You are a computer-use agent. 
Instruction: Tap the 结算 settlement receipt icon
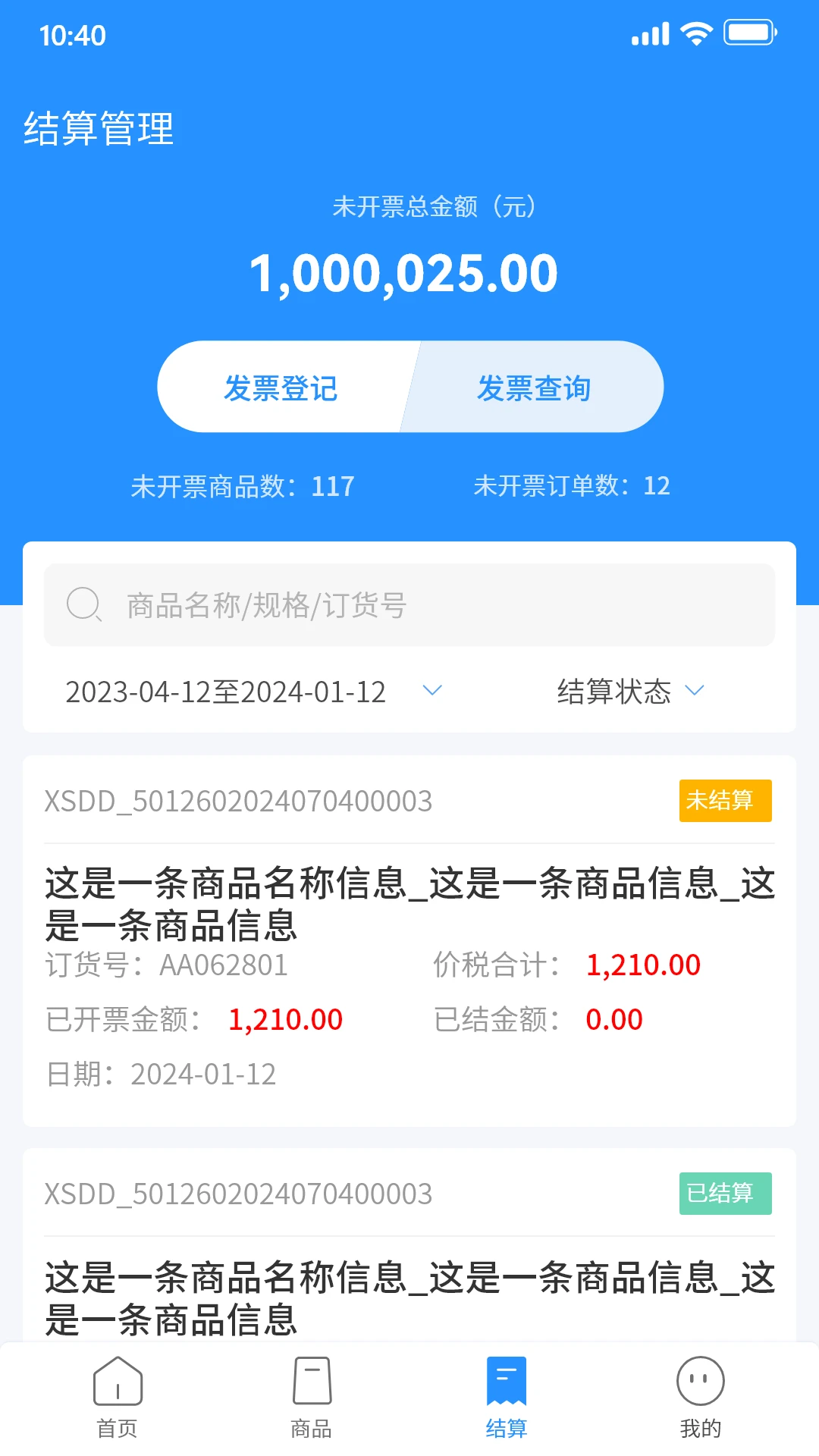point(505,1384)
